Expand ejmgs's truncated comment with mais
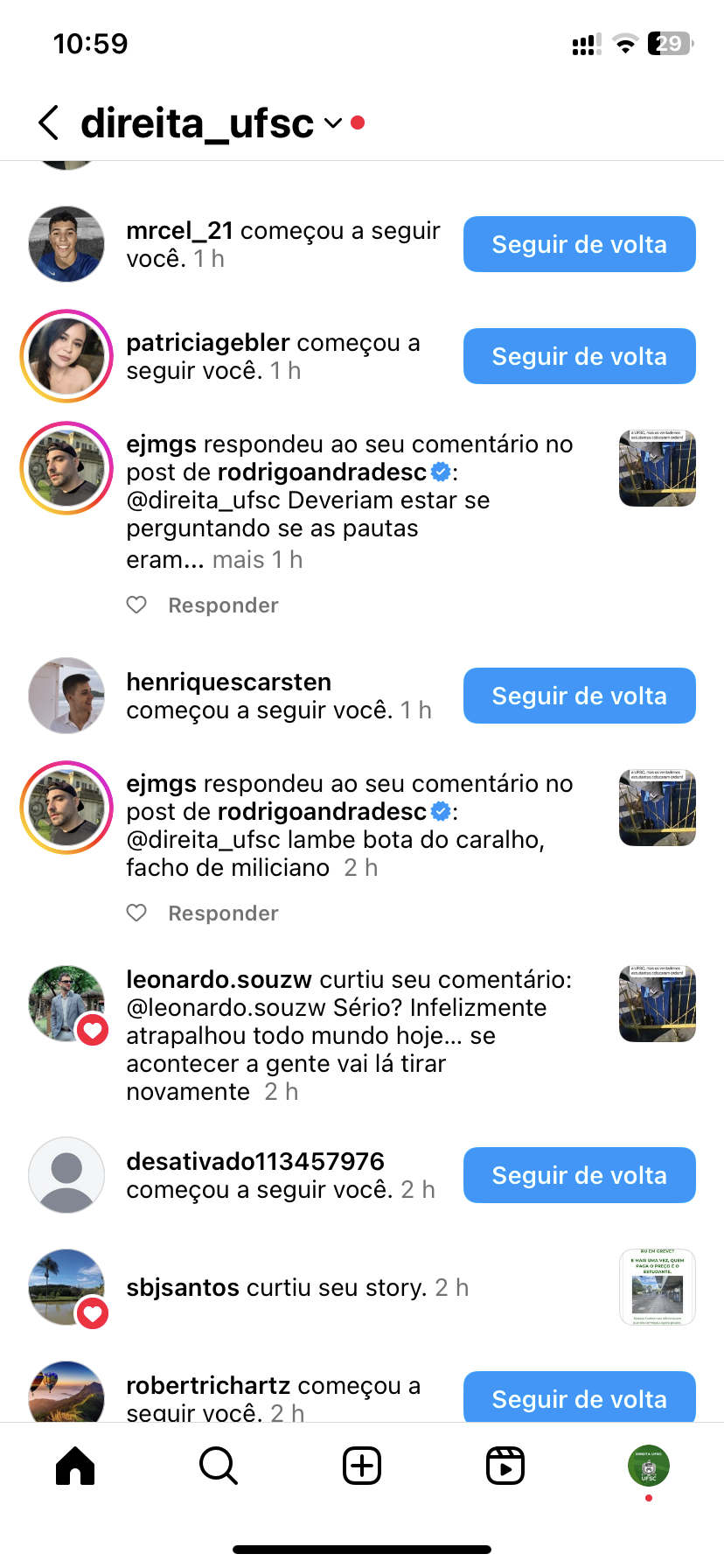This screenshot has width=724, height=1568. point(238,560)
